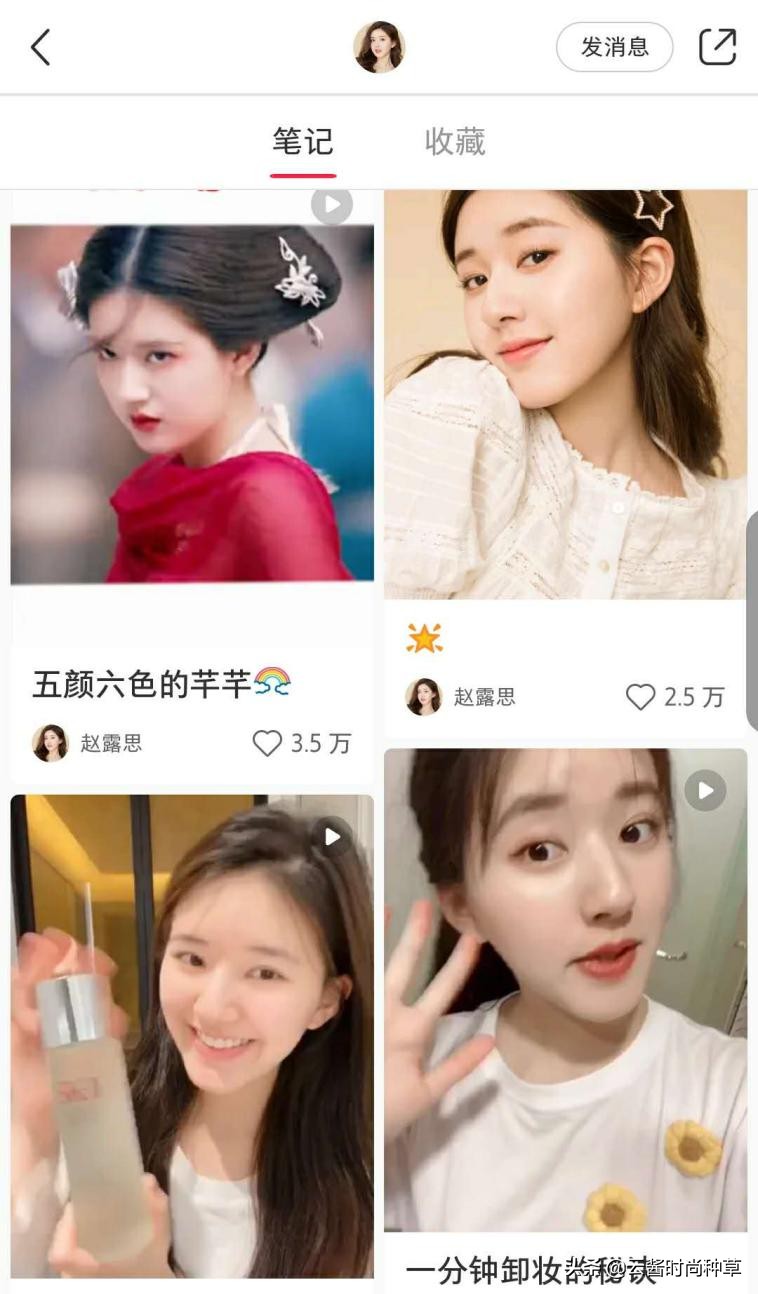The height and width of the screenshot is (1294, 758).
Task: Like the note showing 2.5万 likes
Action: click(x=639, y=698)
